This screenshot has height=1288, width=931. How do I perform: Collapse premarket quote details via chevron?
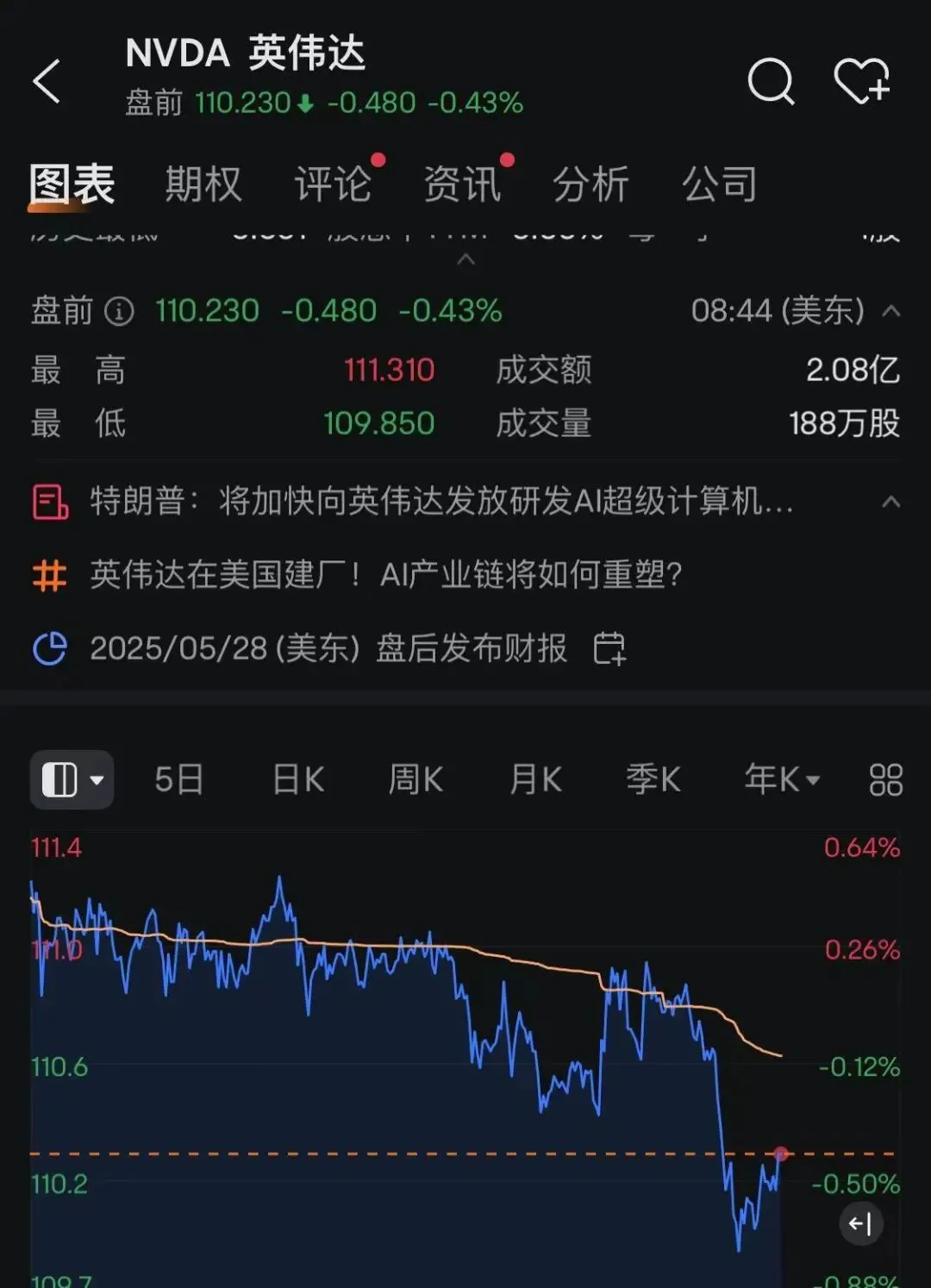pos(890,311)
